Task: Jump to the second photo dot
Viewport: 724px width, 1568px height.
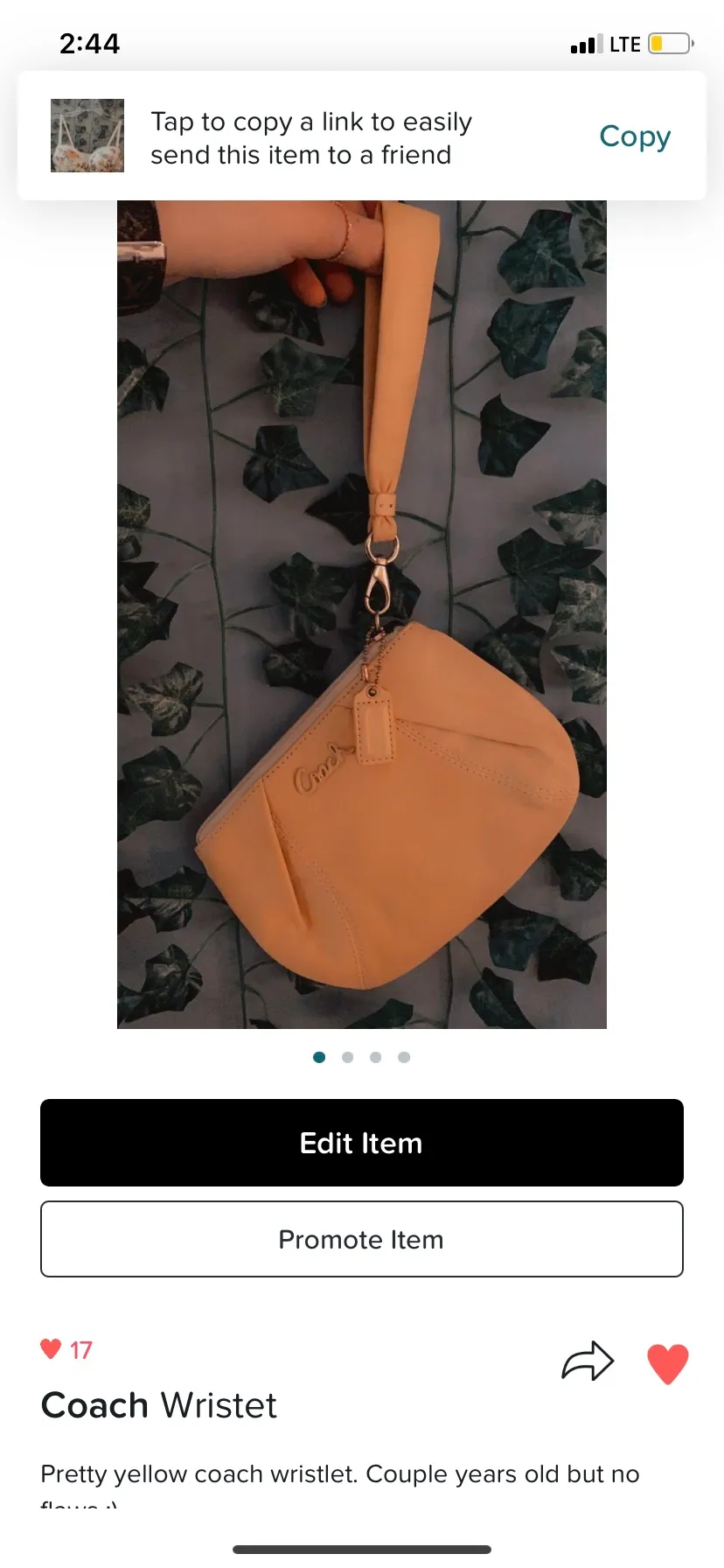Action: 347,1057
